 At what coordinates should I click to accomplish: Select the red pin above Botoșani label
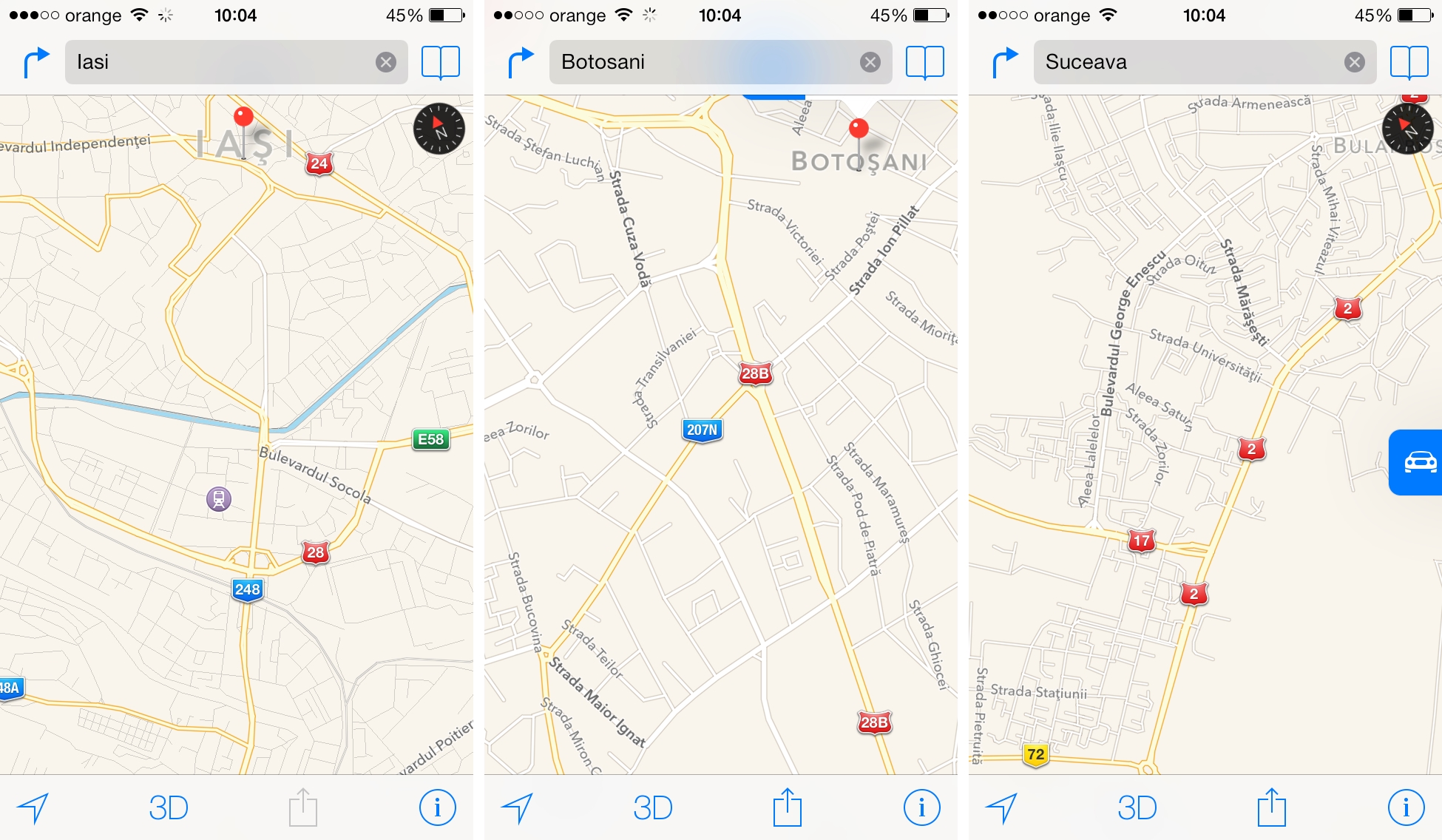[859, 129]
